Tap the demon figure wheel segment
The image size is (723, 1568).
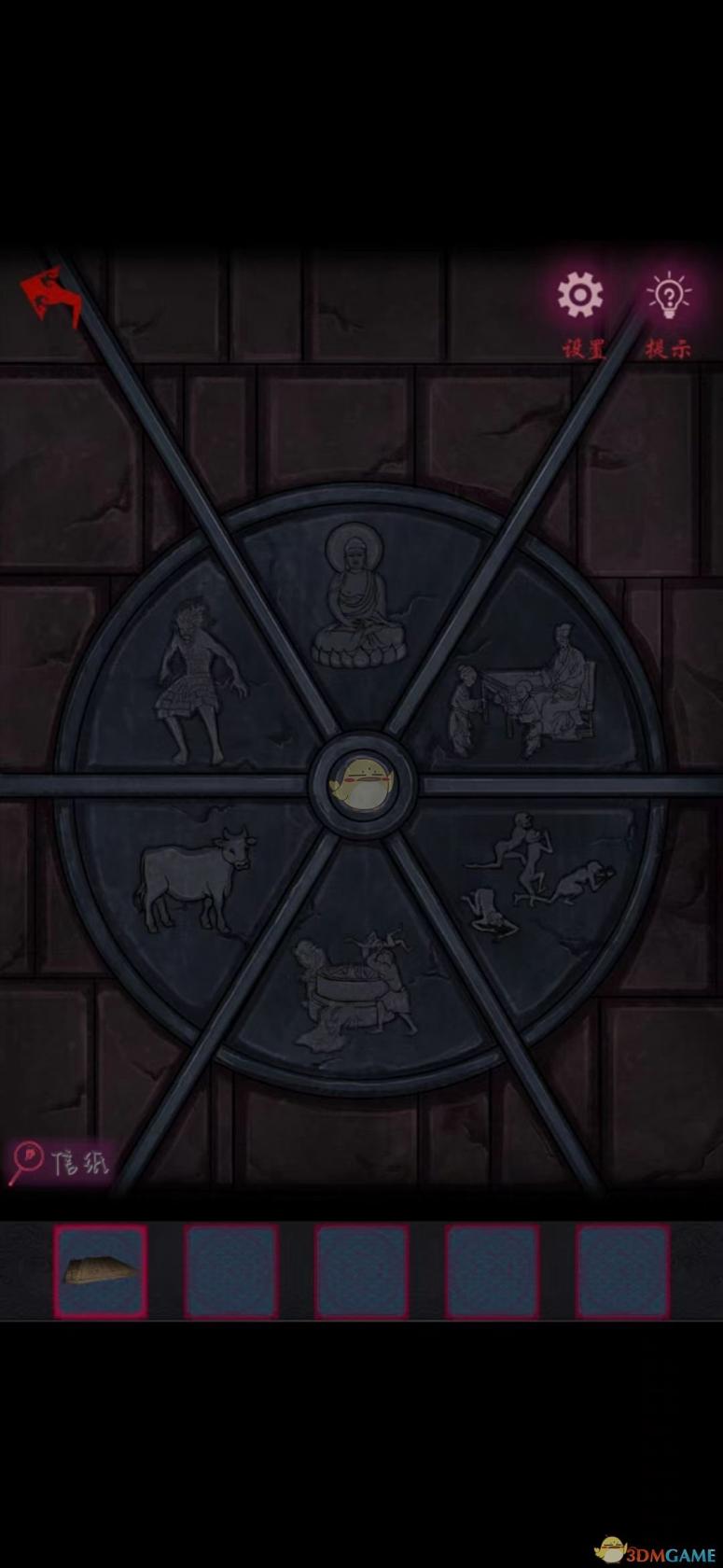[x=198, y=681]
